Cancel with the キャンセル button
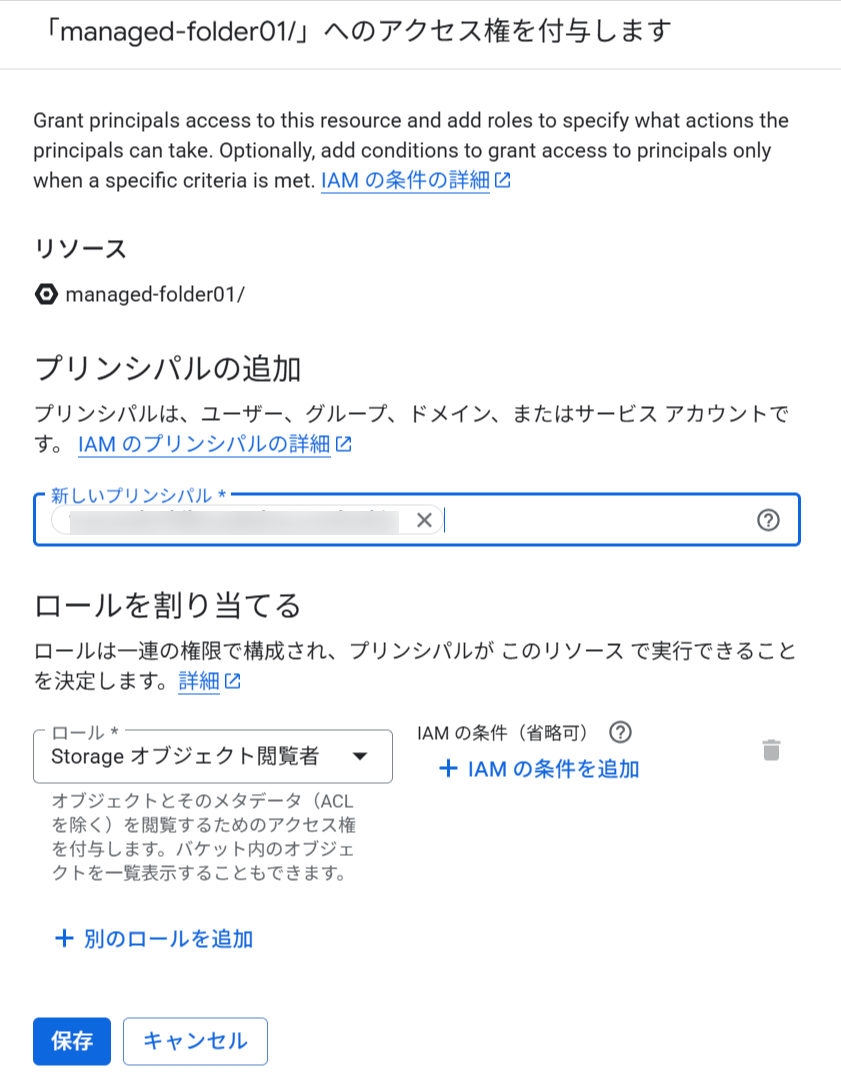This screenshot has width=841, height=1080. pyautogui.click(x=195, y=1041)
